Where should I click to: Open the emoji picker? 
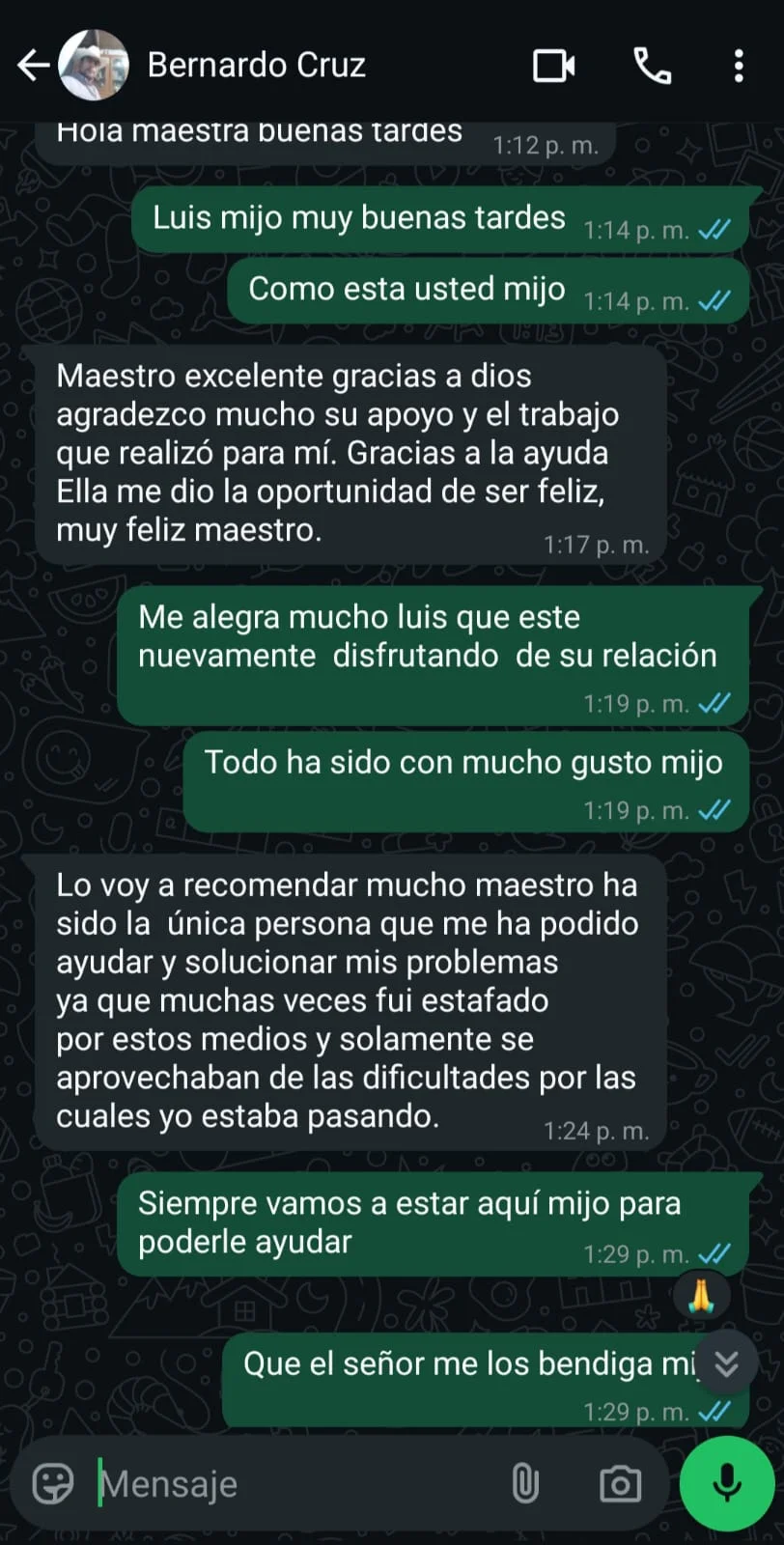point(51,1482)
